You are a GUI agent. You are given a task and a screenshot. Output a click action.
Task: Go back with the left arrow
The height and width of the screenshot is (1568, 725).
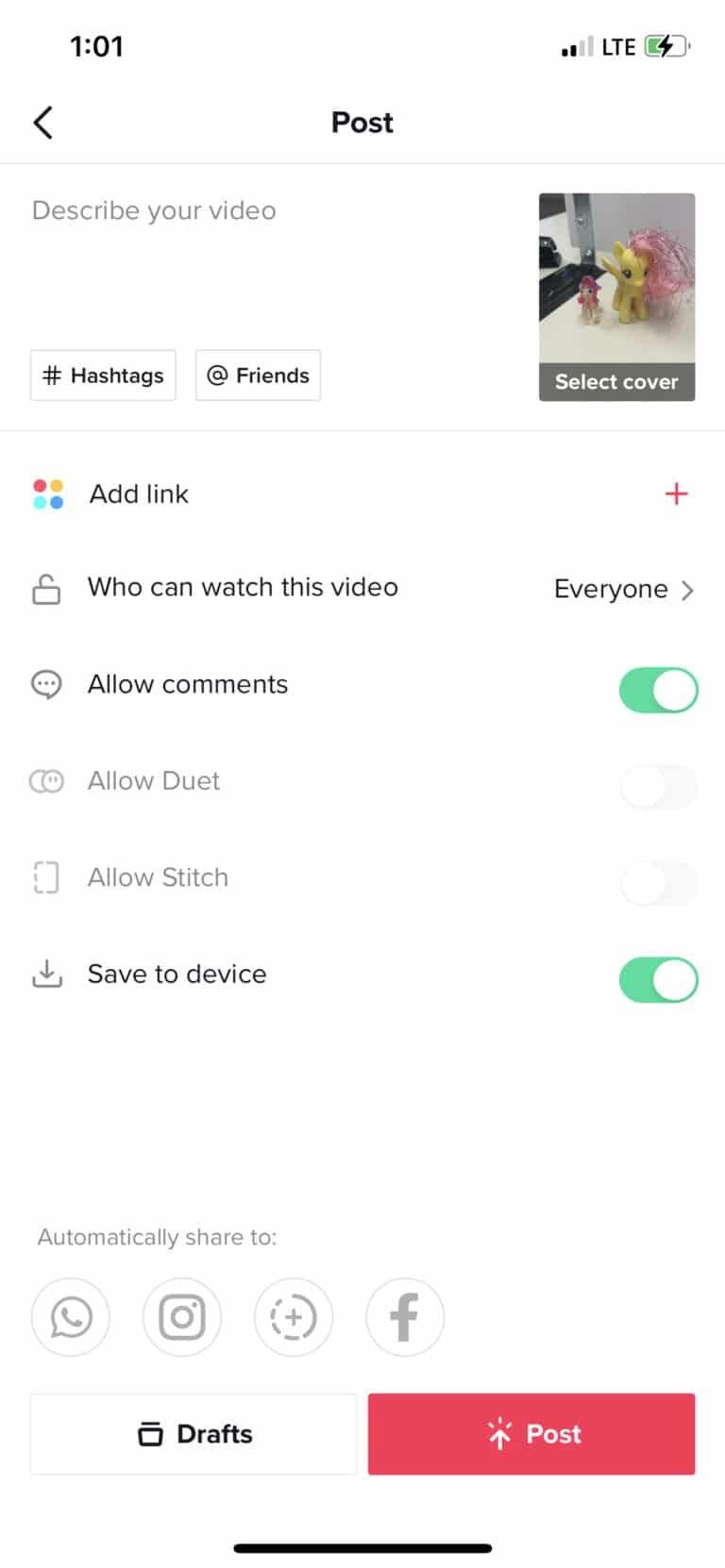tap(42, 123)
